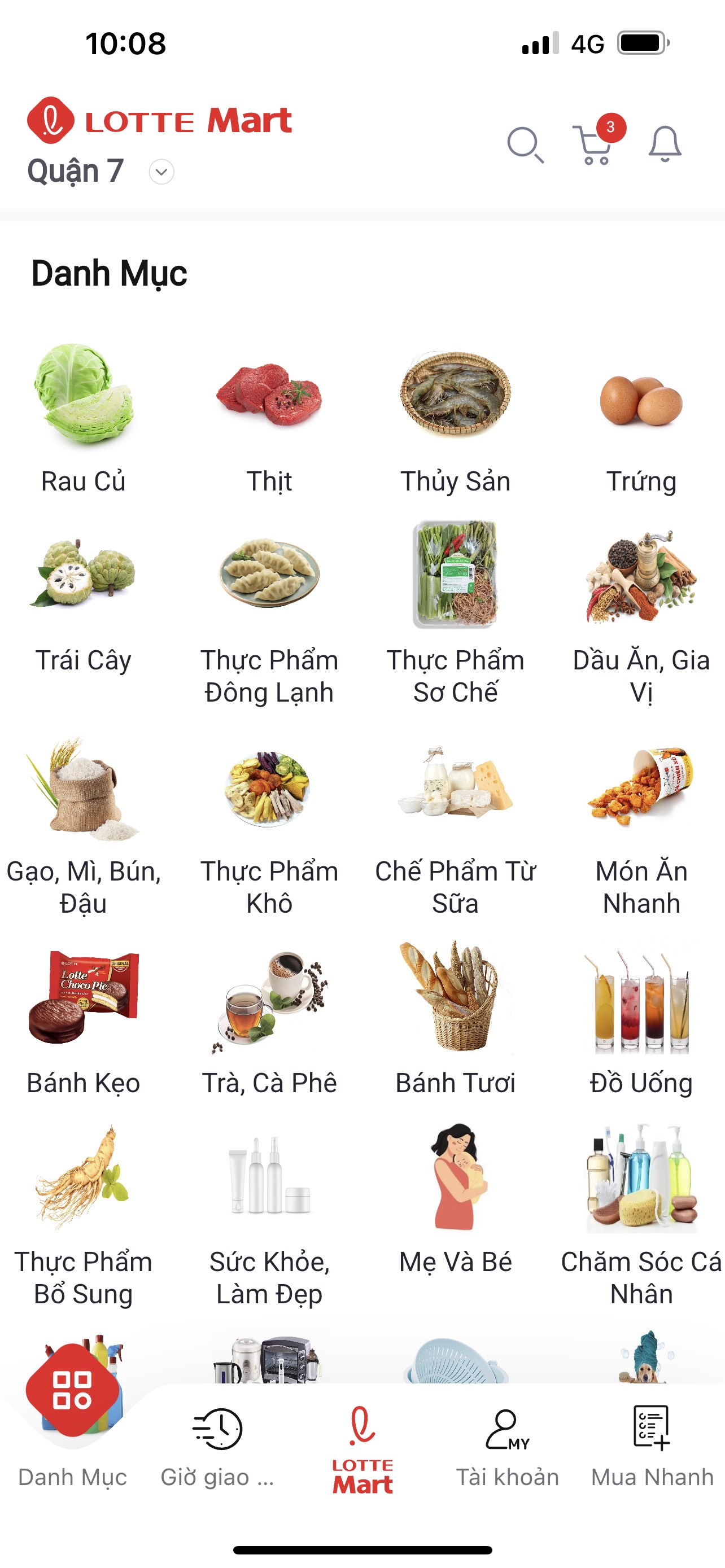725x1568 pixels.
Task: Open the Trứng category
Action: tap(641, 420)
